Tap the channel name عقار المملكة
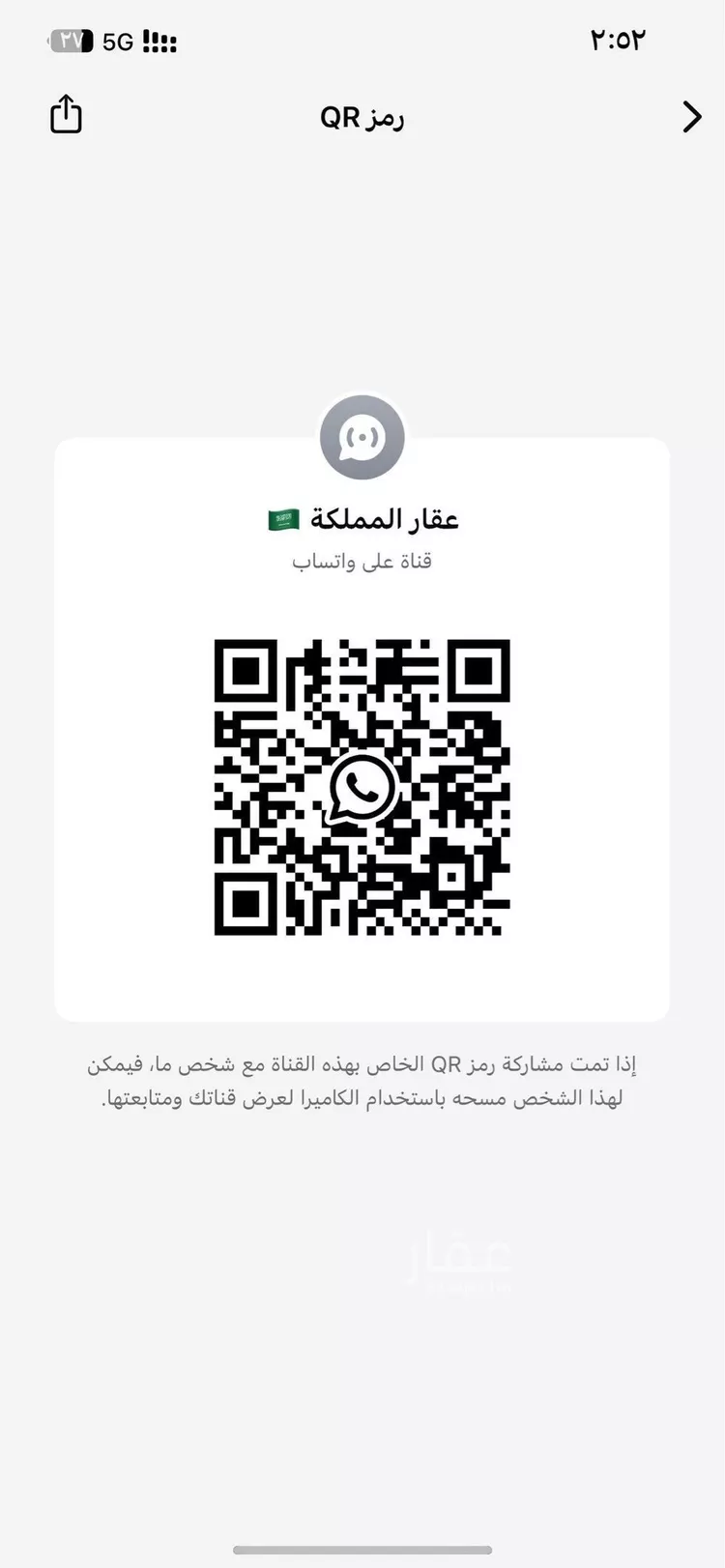 point(384,518)
